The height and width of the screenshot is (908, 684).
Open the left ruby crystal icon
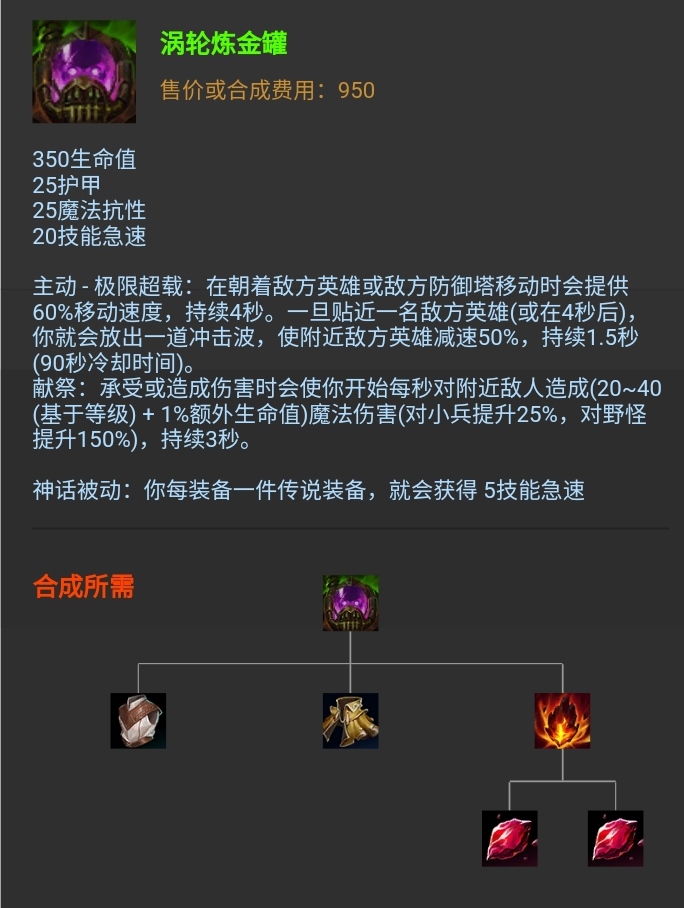[x=509, y=838]
